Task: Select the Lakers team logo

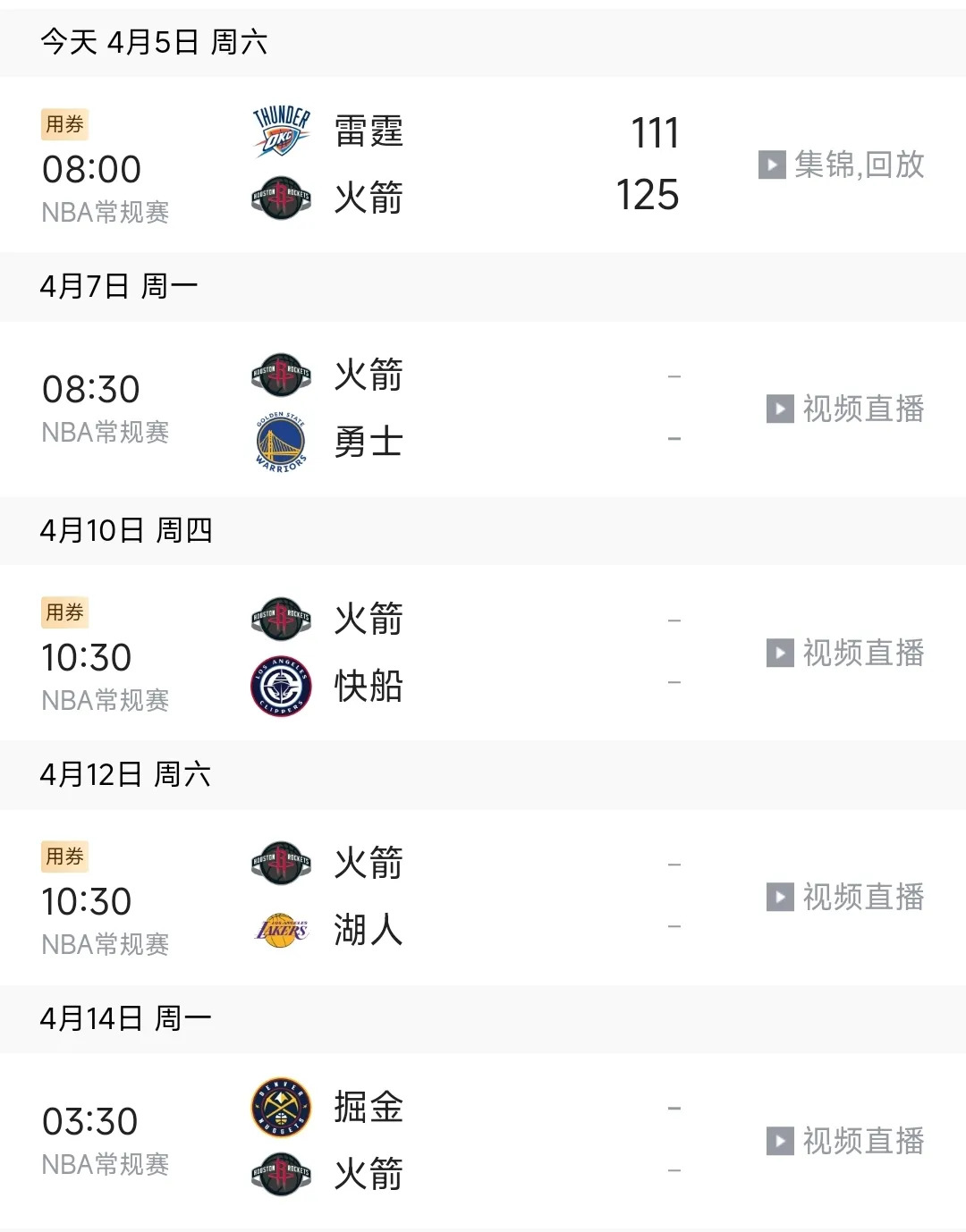Action: click(280, 931)
